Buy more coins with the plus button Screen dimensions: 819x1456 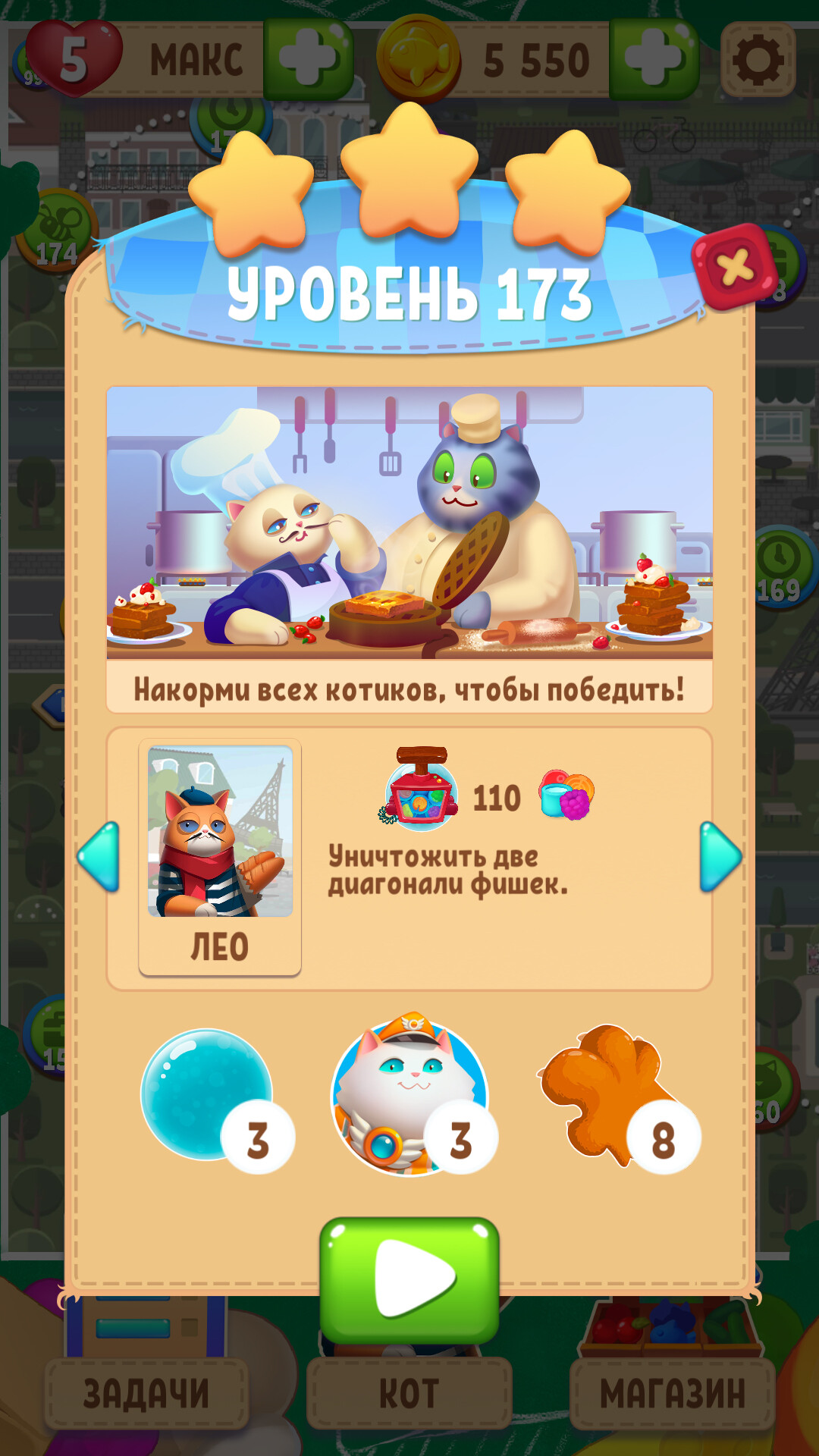(x=654, y=59)
